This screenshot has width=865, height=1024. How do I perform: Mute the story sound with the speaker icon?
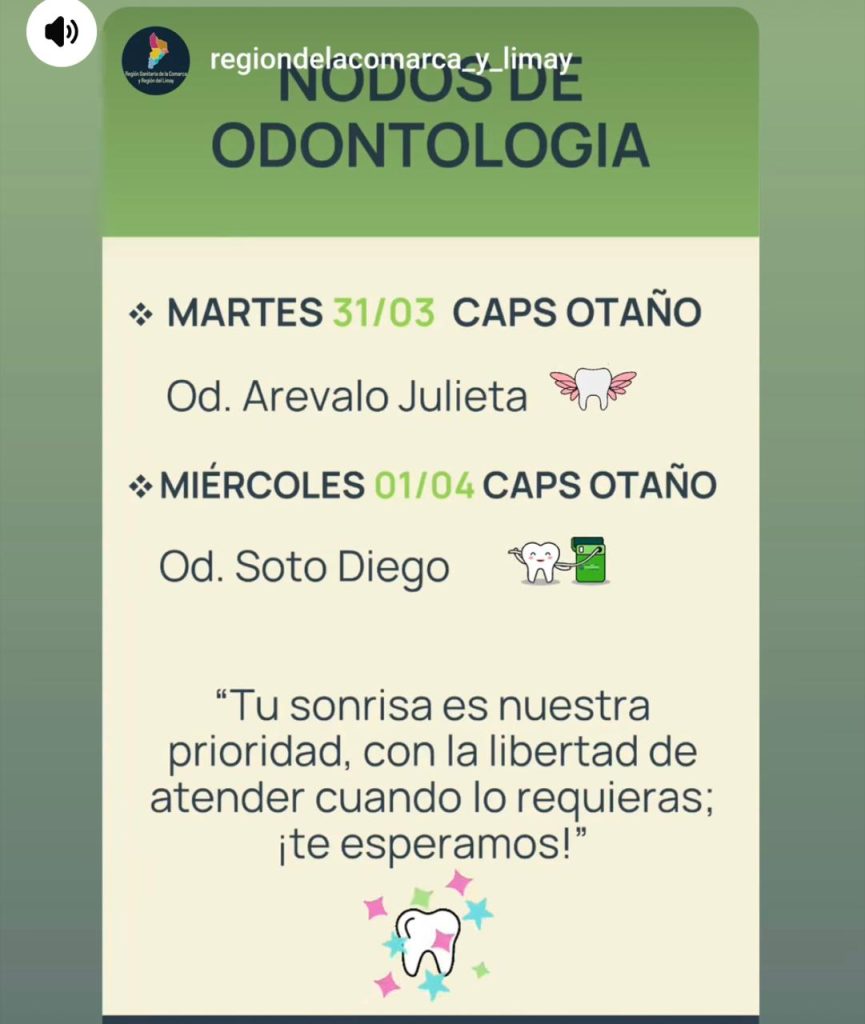[61, 33]
